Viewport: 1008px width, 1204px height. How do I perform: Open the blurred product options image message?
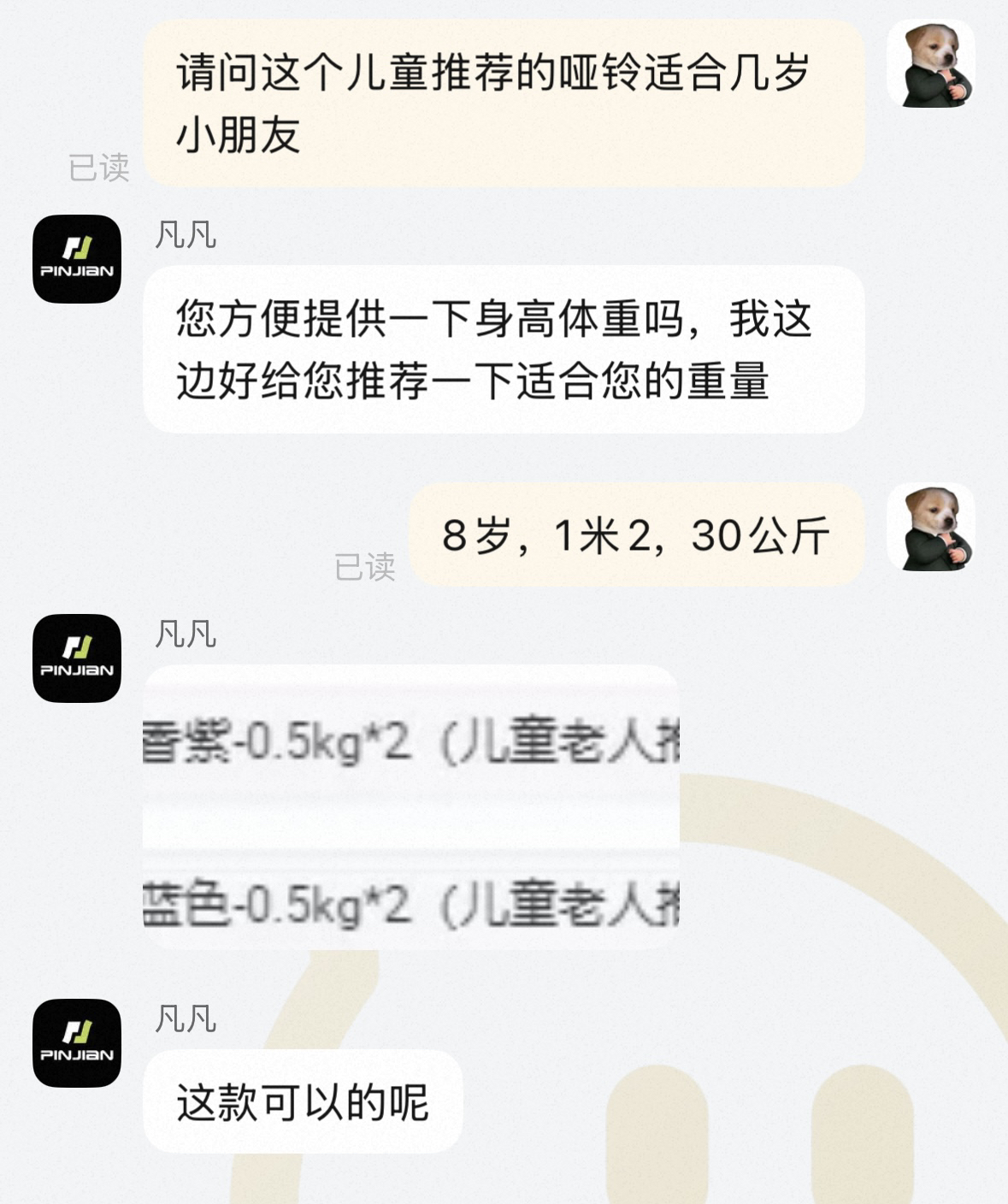tap(410, 807)
